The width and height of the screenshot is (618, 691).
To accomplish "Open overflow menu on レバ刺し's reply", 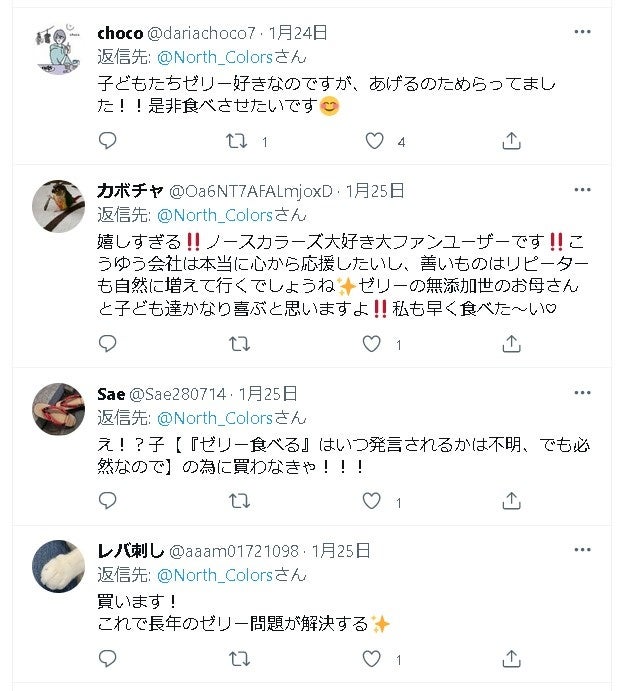I will pyautogui.click(x=582, y=550).
